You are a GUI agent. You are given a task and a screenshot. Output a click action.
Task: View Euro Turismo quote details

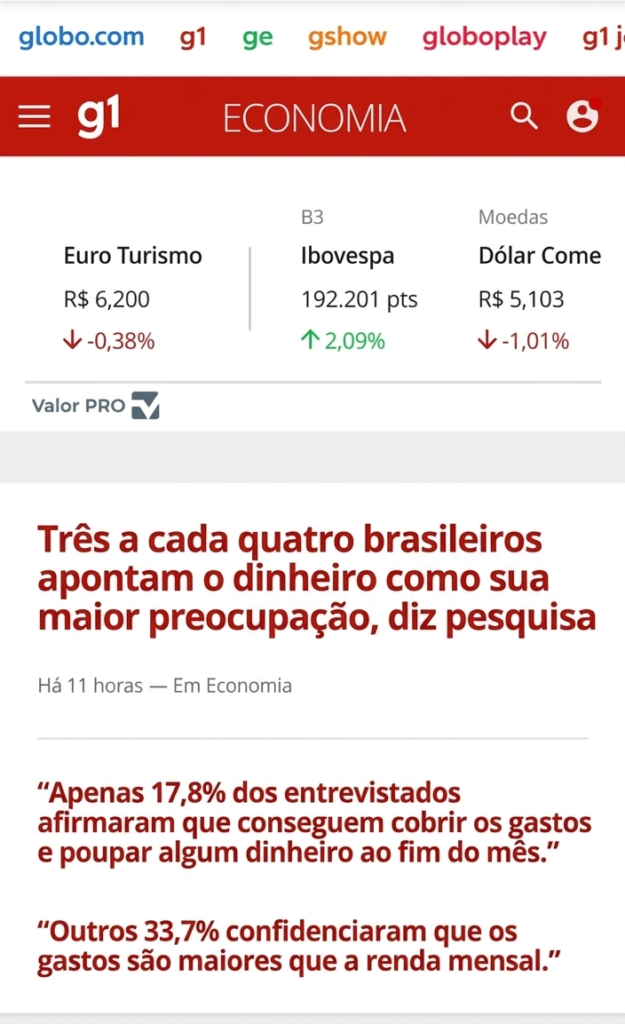click(x=132, y=298)
